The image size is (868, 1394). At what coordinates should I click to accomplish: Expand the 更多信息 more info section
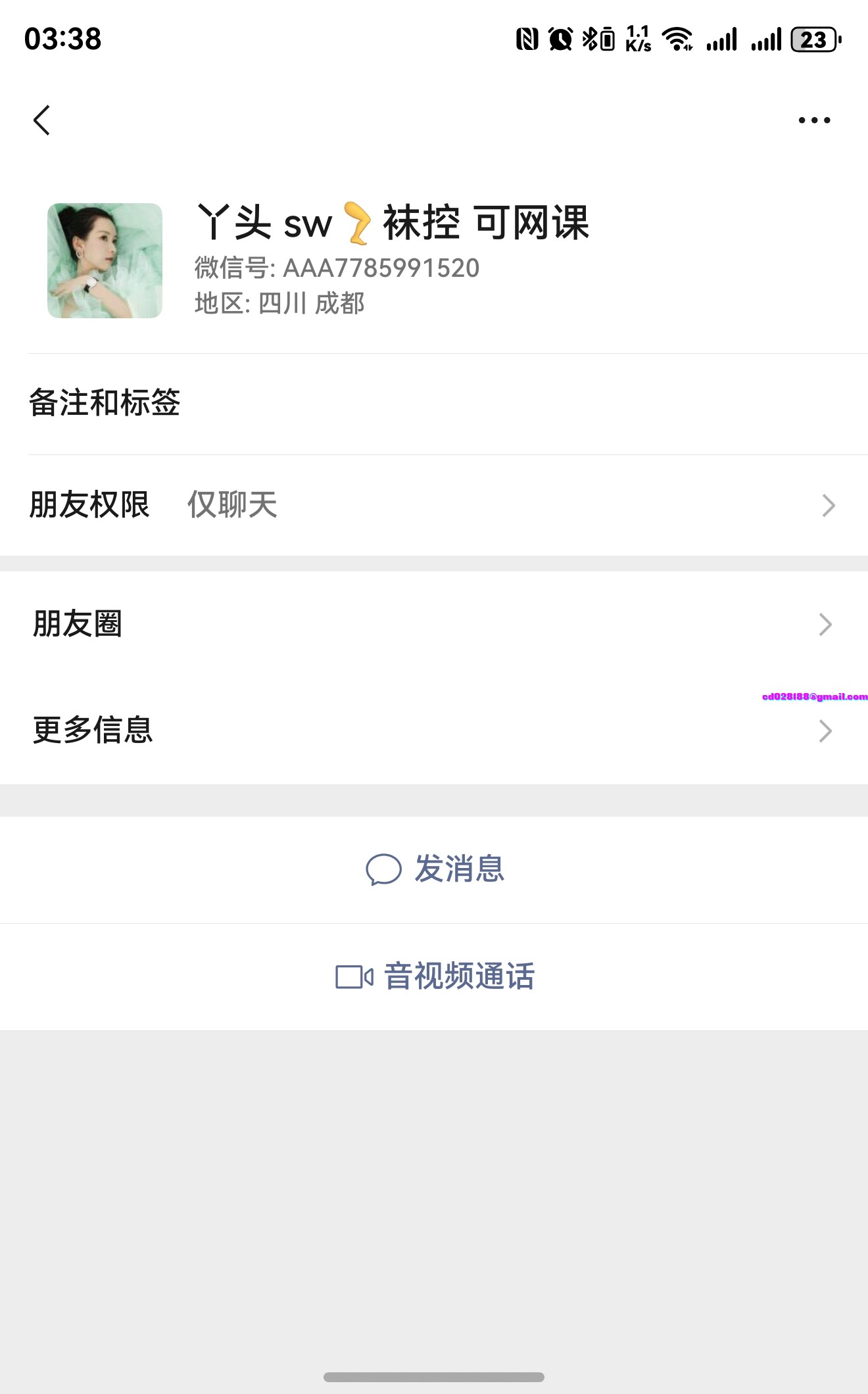(x=434, y=731)
